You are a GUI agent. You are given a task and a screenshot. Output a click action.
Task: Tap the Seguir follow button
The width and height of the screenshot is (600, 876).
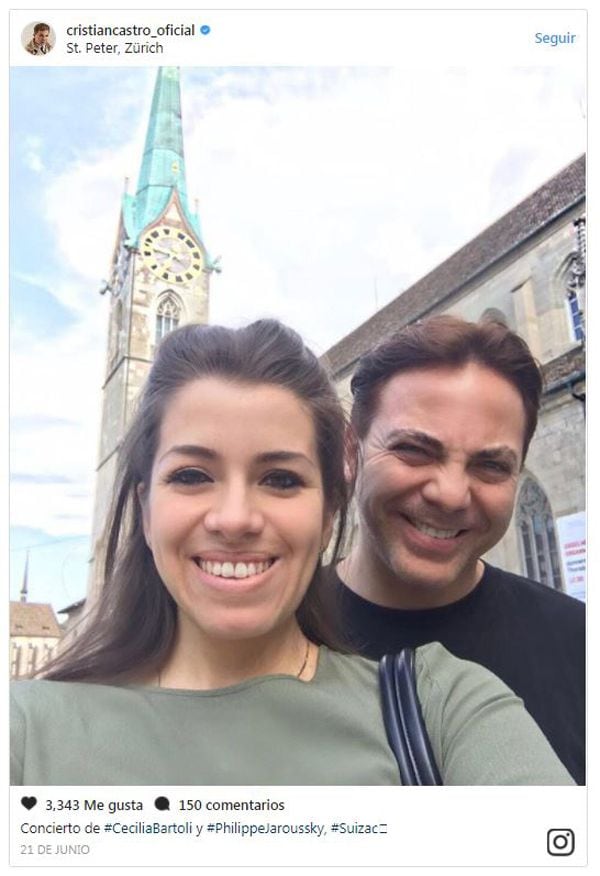pyautogui.click(x=554, y=38)
